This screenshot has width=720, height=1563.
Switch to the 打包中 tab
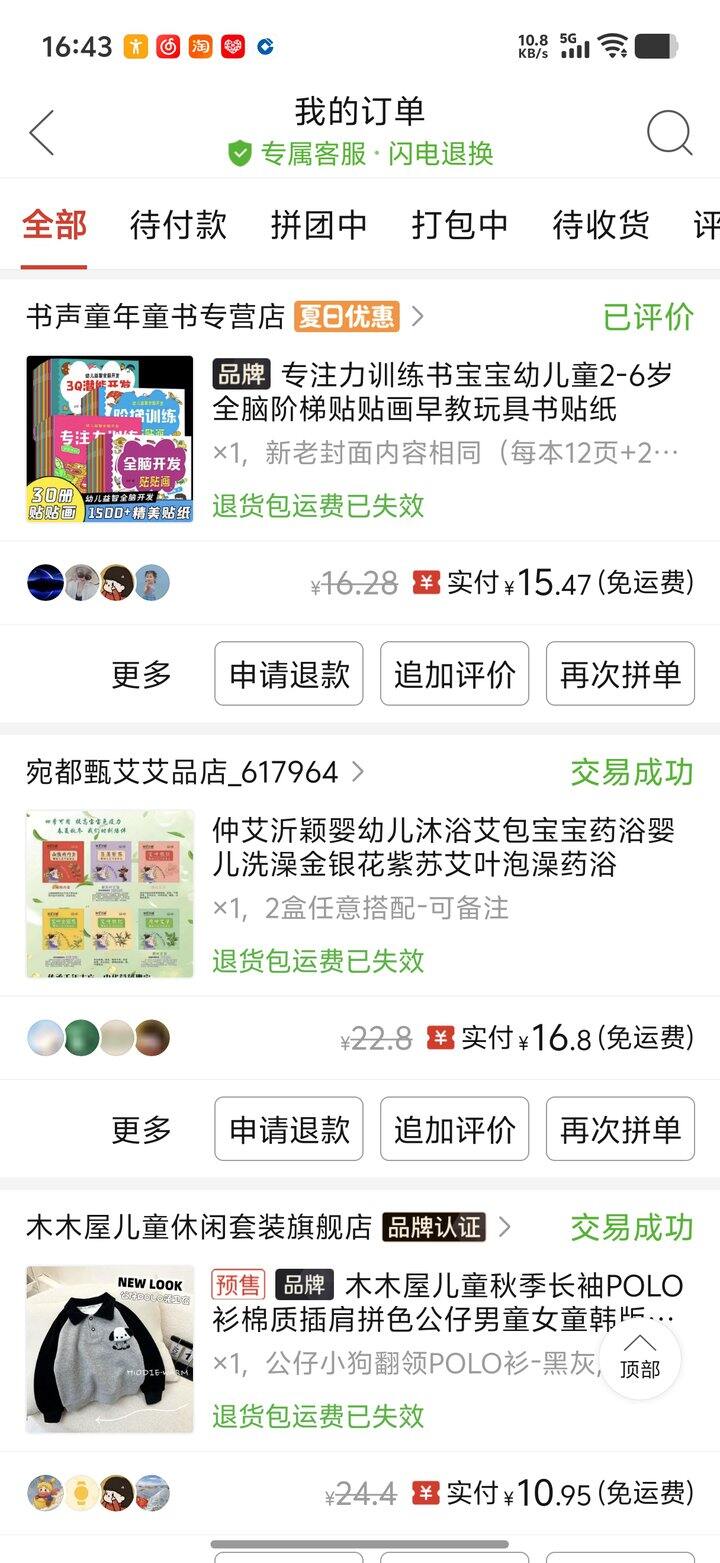[x=460, y=225]
